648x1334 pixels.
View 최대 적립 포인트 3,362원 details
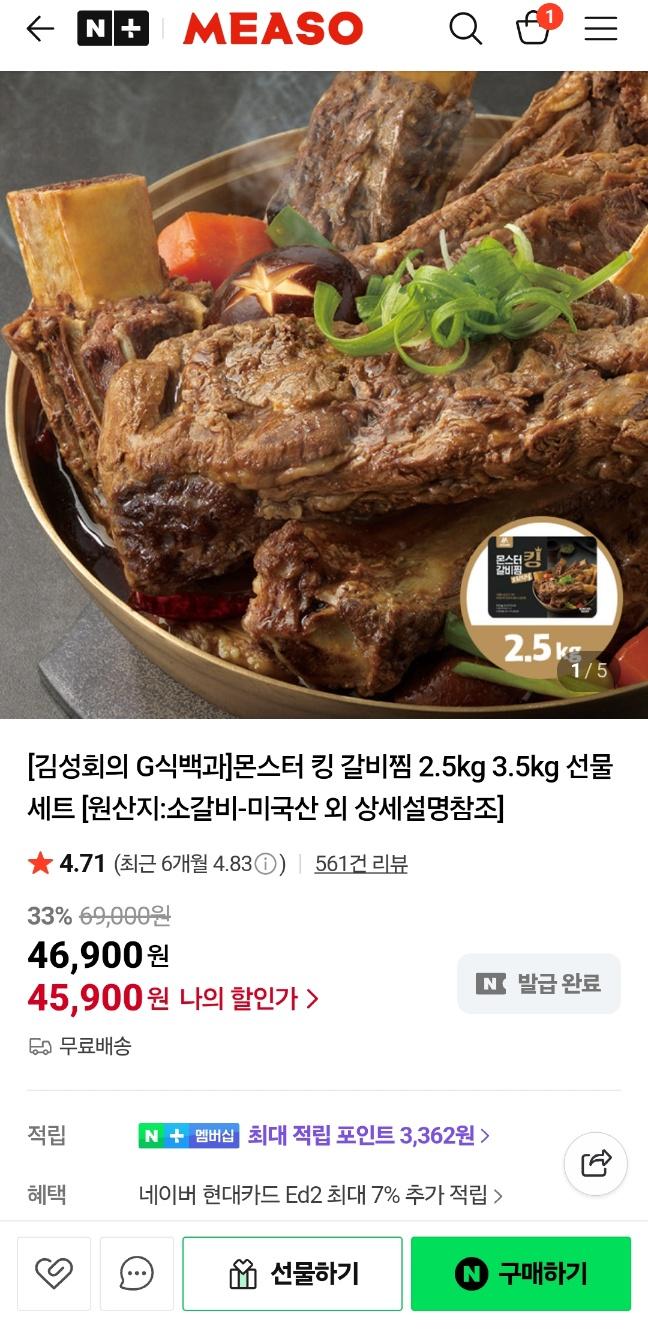[368, 1135]
